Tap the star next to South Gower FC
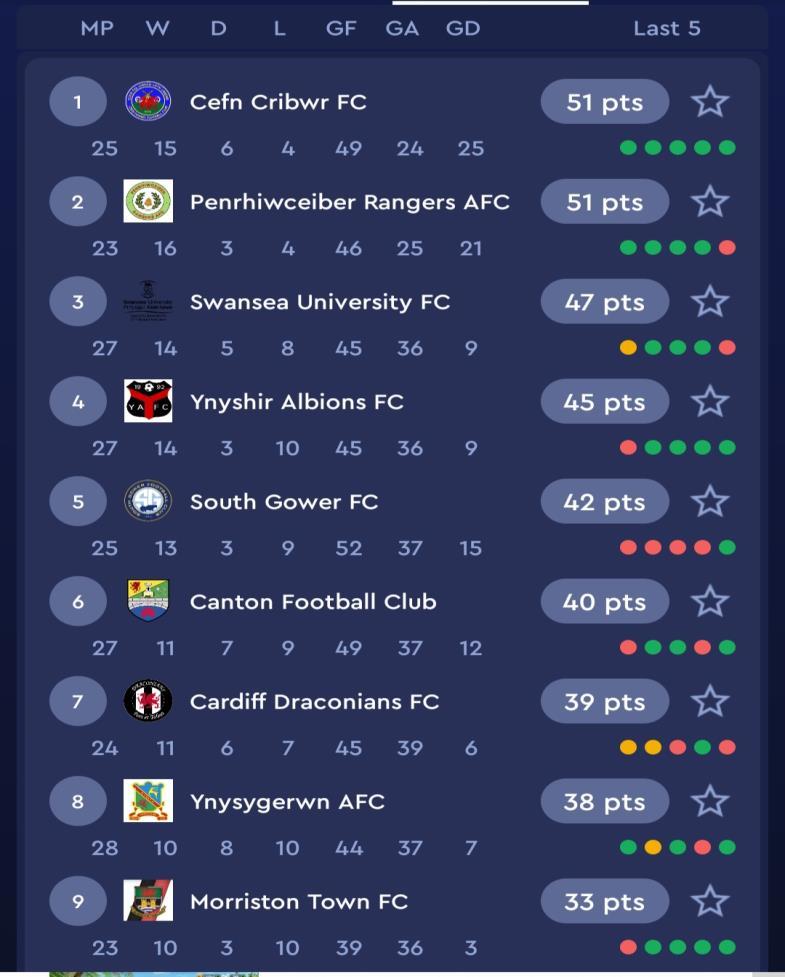This screenshot has width=785, height=977. (x=710, y=502)
